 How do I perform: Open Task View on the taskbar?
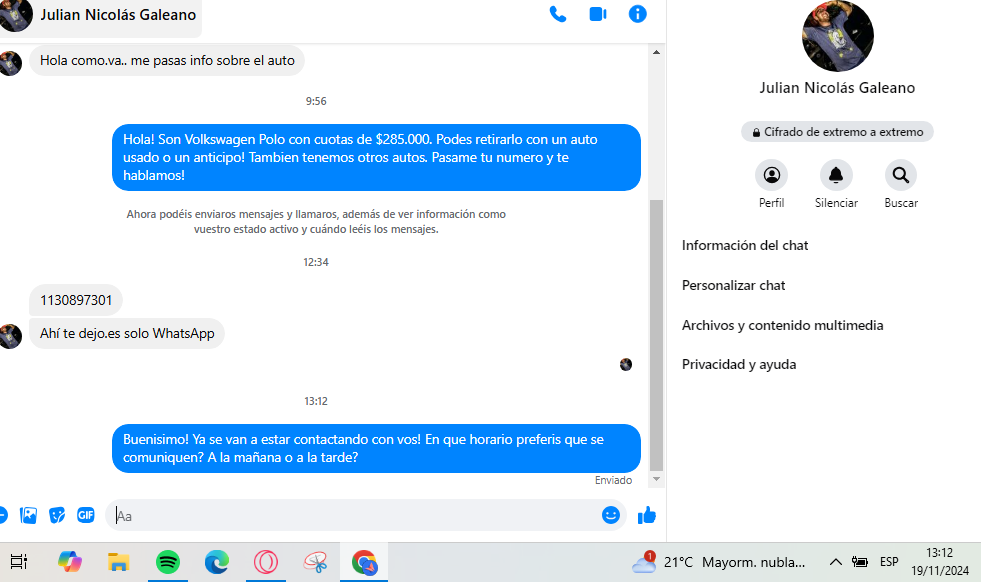[x=19, y=562]
